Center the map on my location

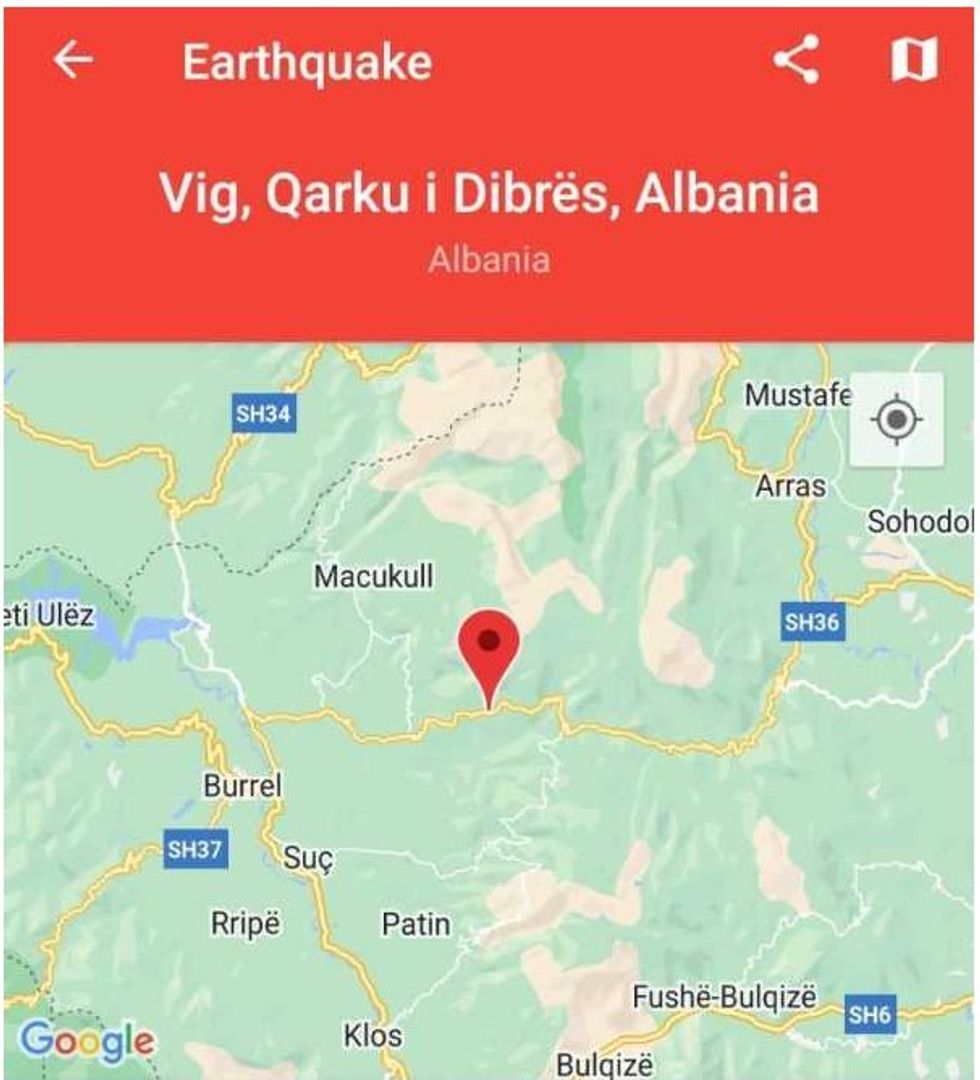pyautogui.click(x=896, y=419)
